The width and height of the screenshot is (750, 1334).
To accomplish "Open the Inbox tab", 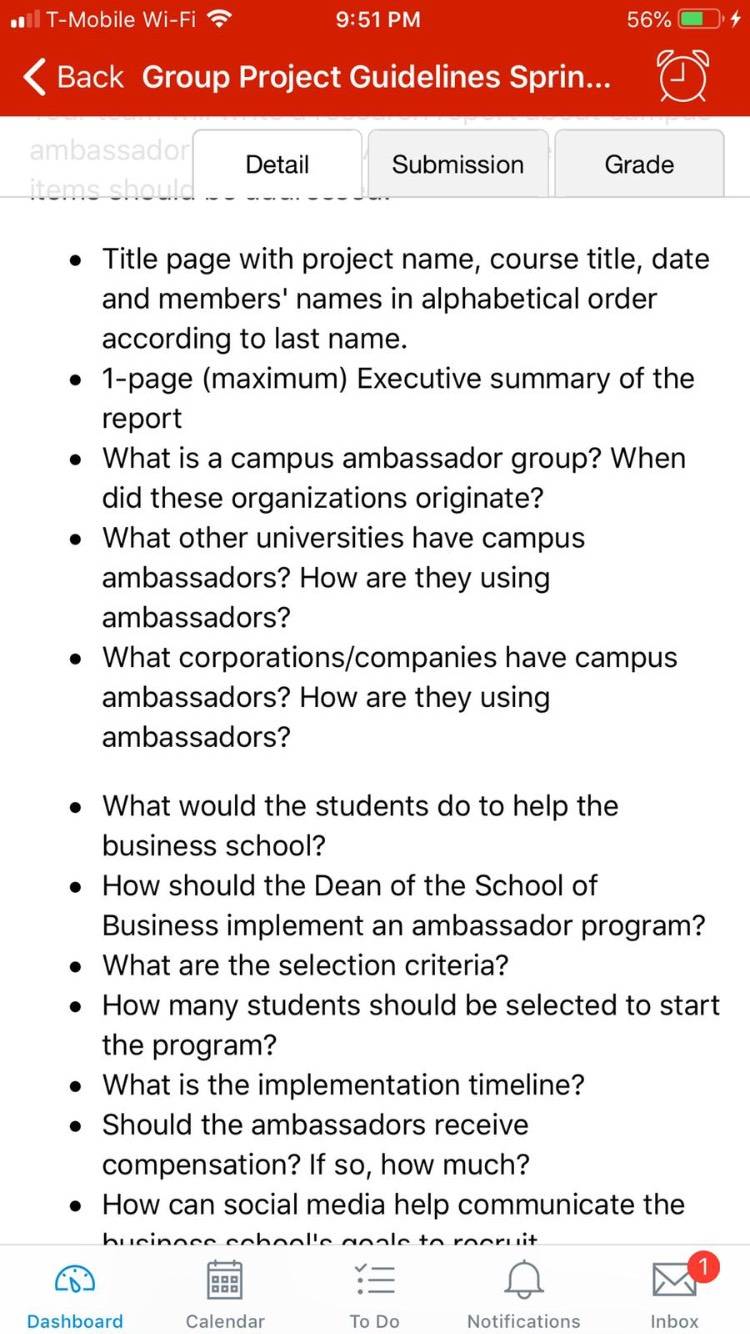I will coord(675,1294).
